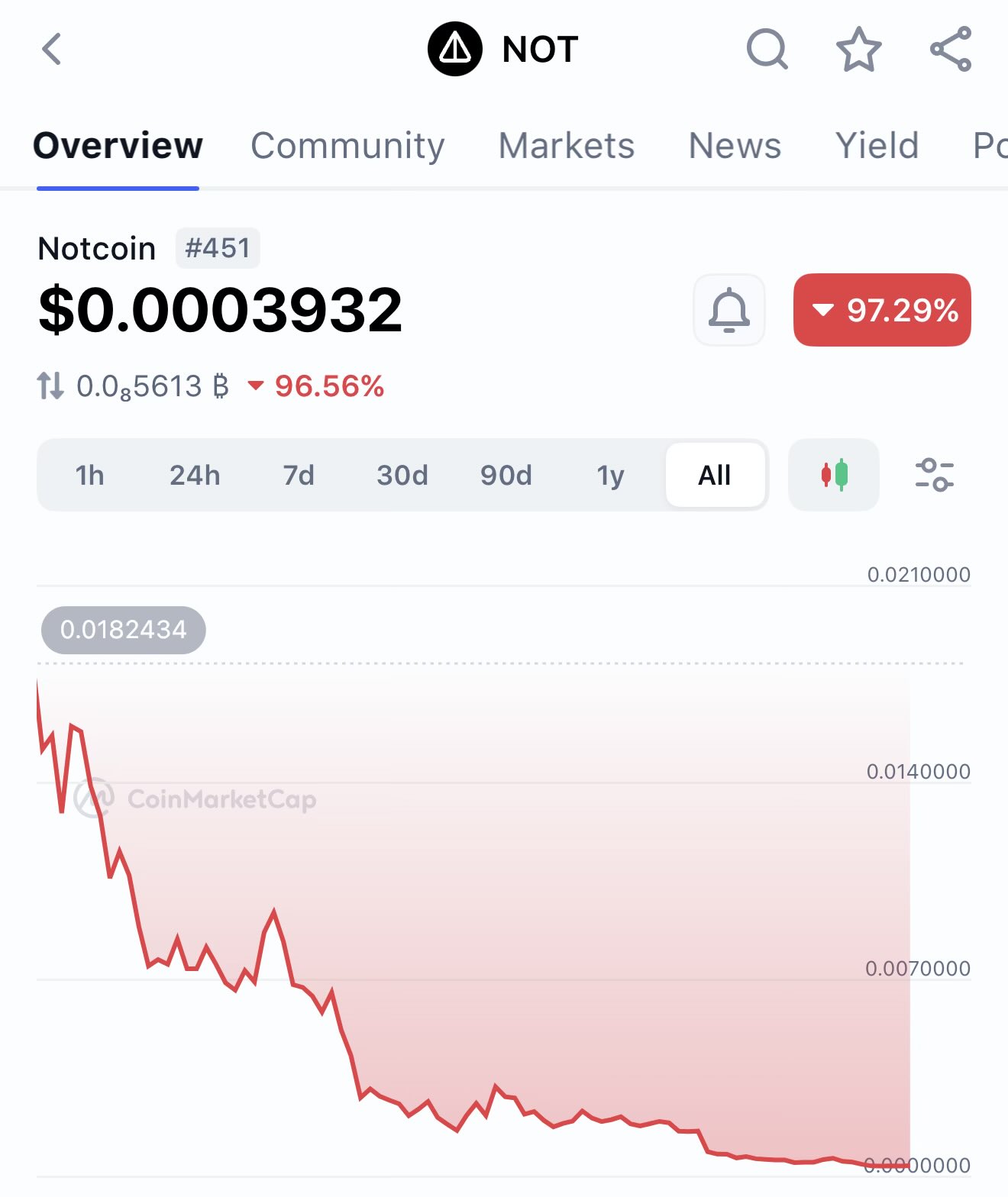The height and width of the screenshot is (1197, 1008).
Task: View the News tab
Action: tap(735, 146)
